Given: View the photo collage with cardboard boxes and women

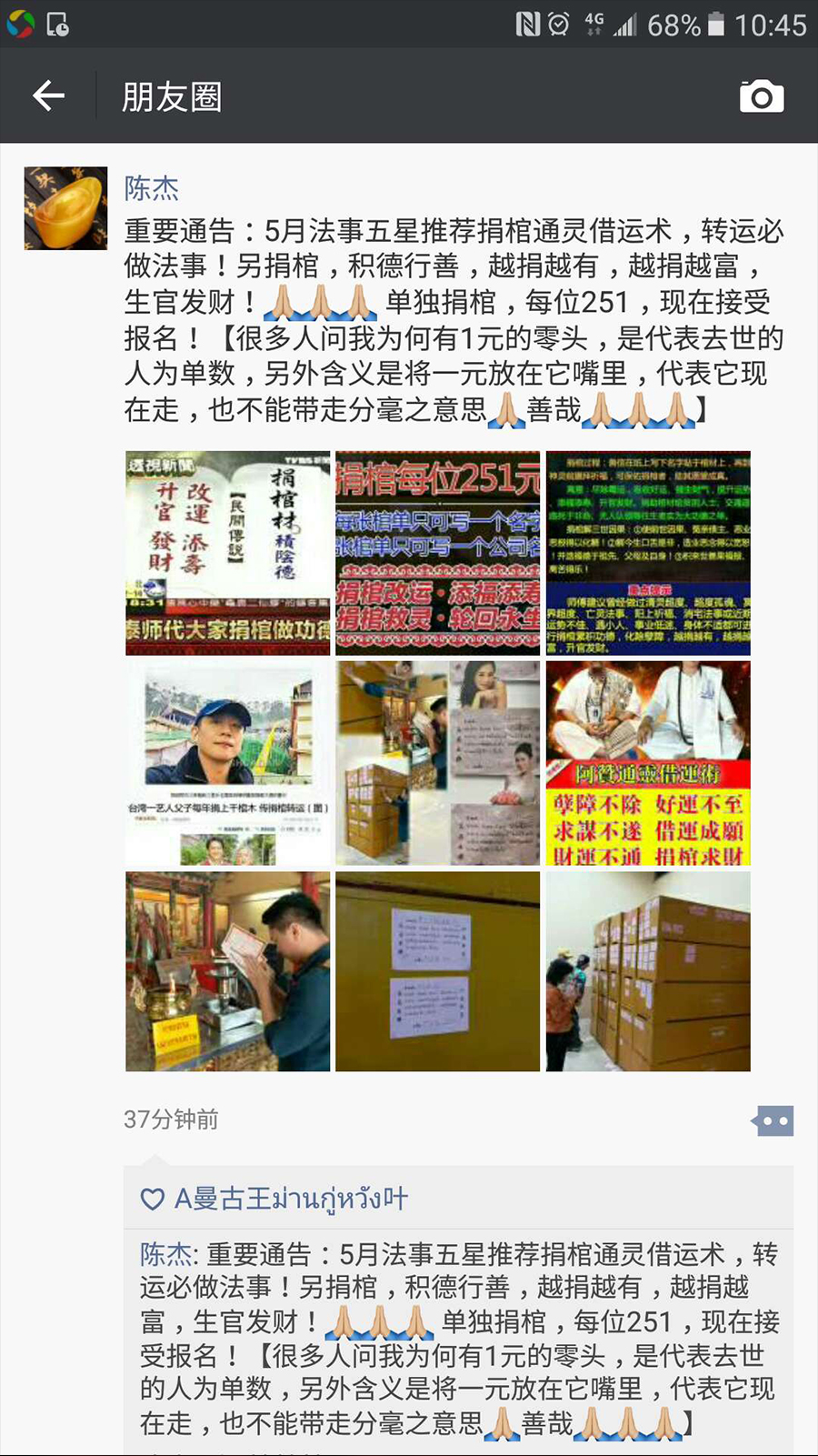Looking at the screenshot, I should click(437, 763).
